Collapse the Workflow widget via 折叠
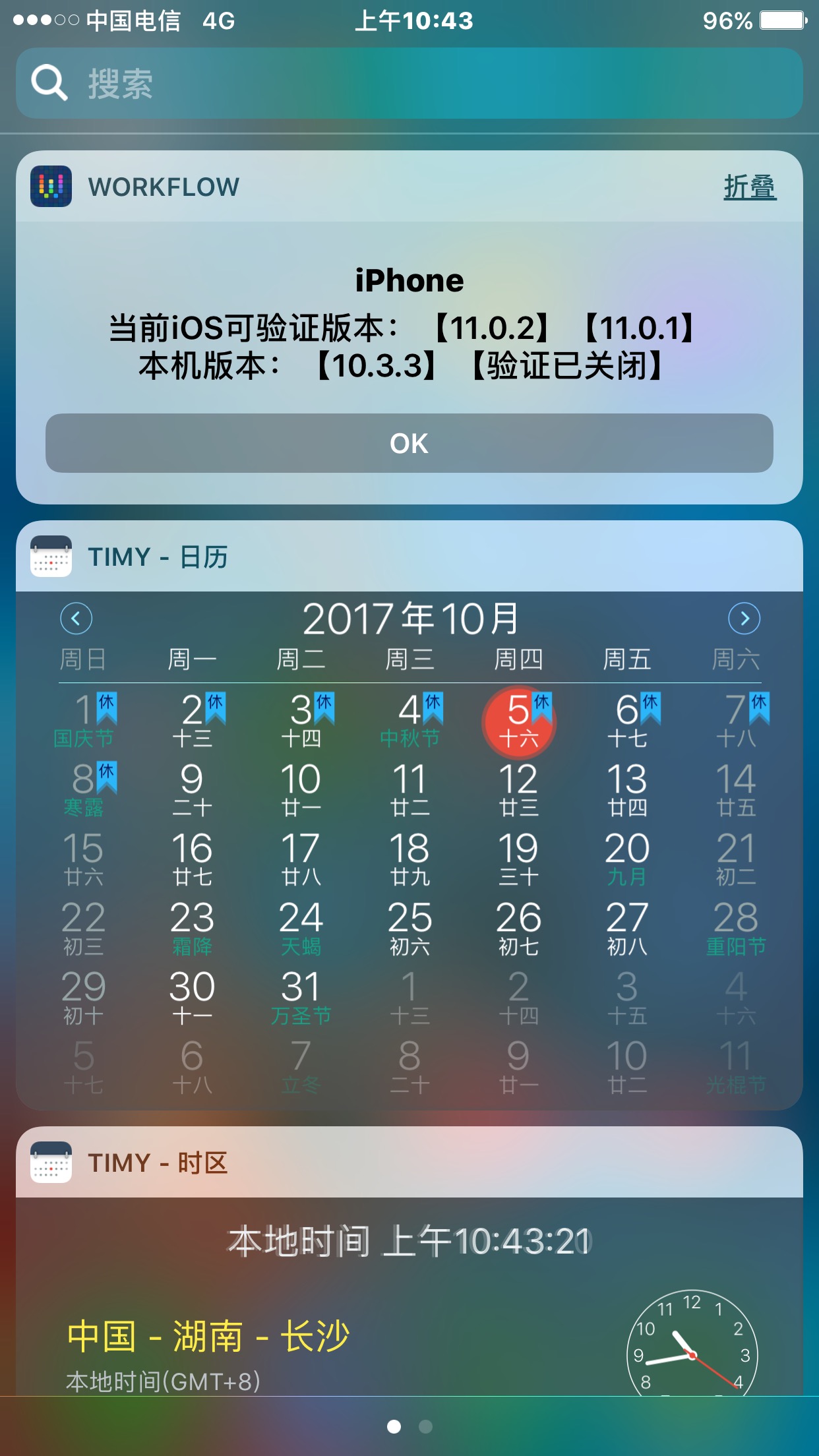Screen dimensions: 819x1456 click(x=749, y=187)
